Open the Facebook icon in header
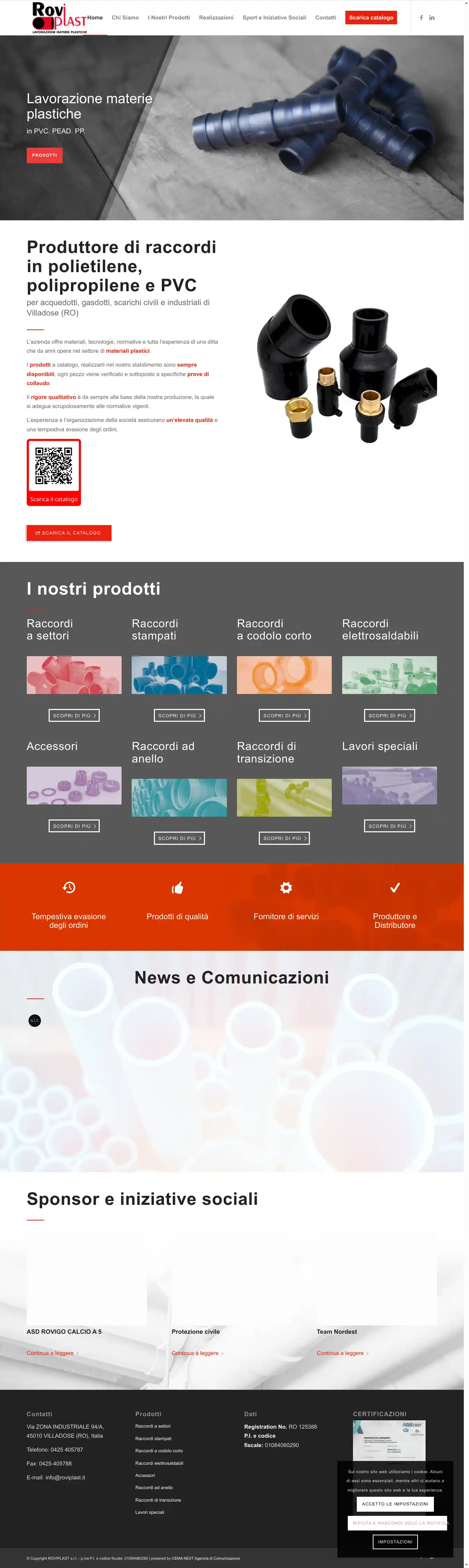The width and height of the screenshot is (469, 1568). pyautogui.click(x=421, y=18)
